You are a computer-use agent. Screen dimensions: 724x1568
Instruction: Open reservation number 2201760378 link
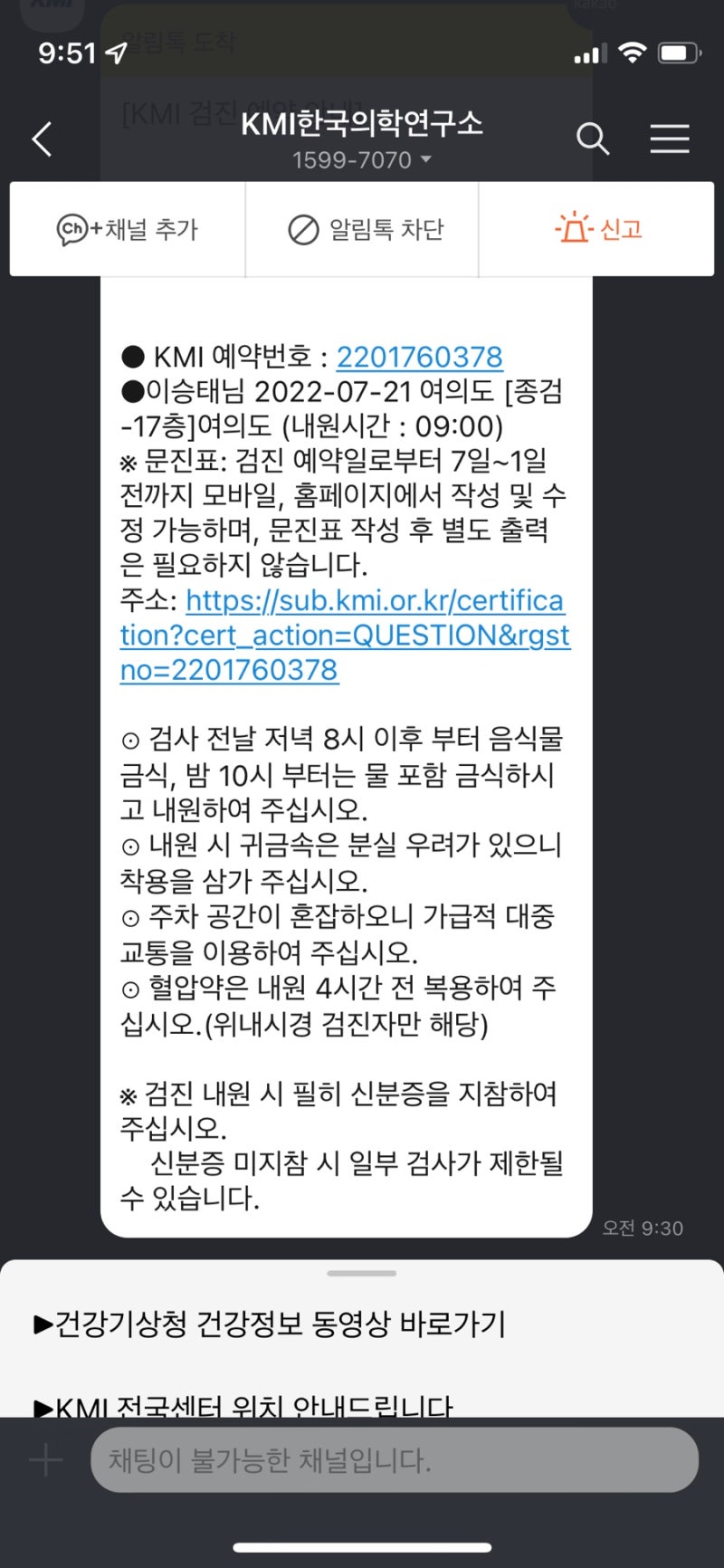tap(419, 357)
